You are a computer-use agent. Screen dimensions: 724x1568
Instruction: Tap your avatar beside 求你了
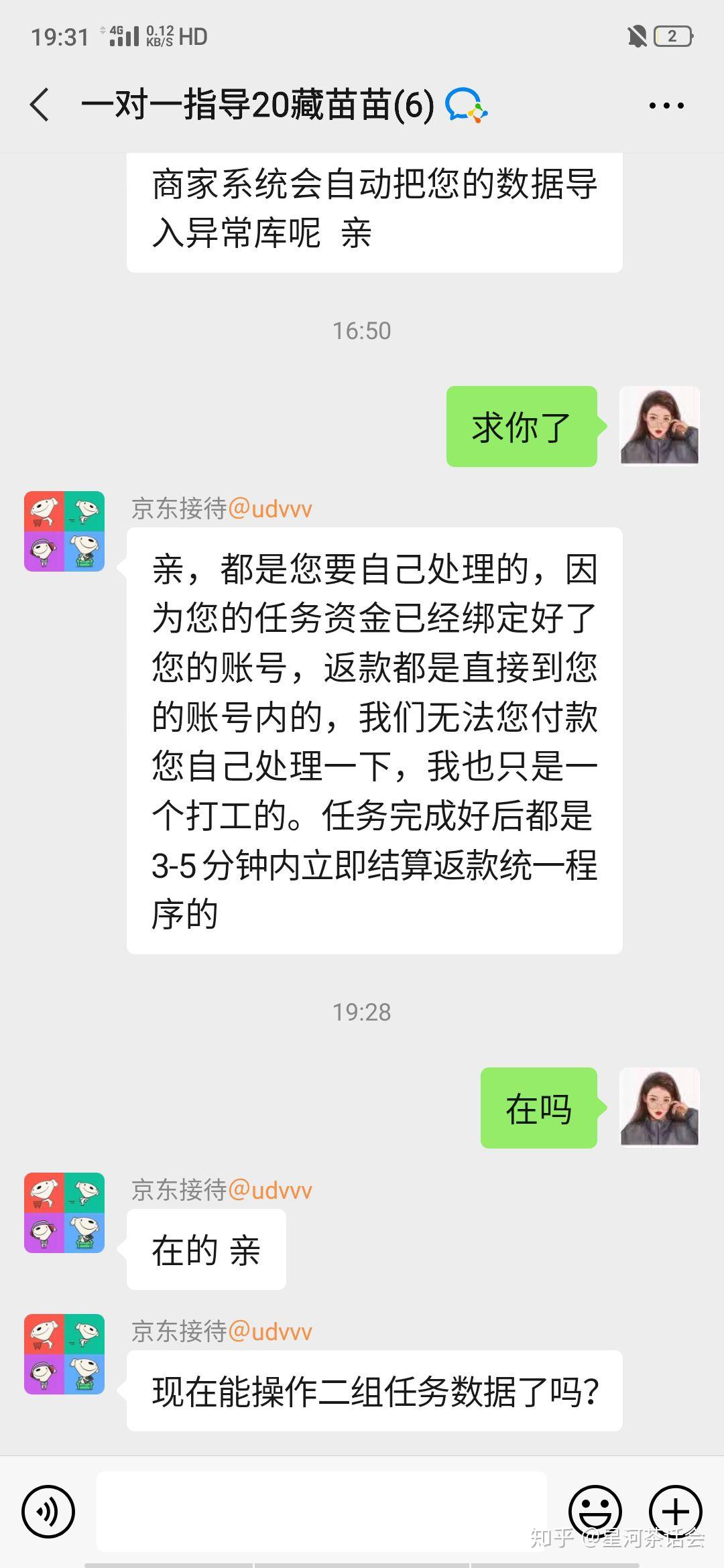point(660,426)
